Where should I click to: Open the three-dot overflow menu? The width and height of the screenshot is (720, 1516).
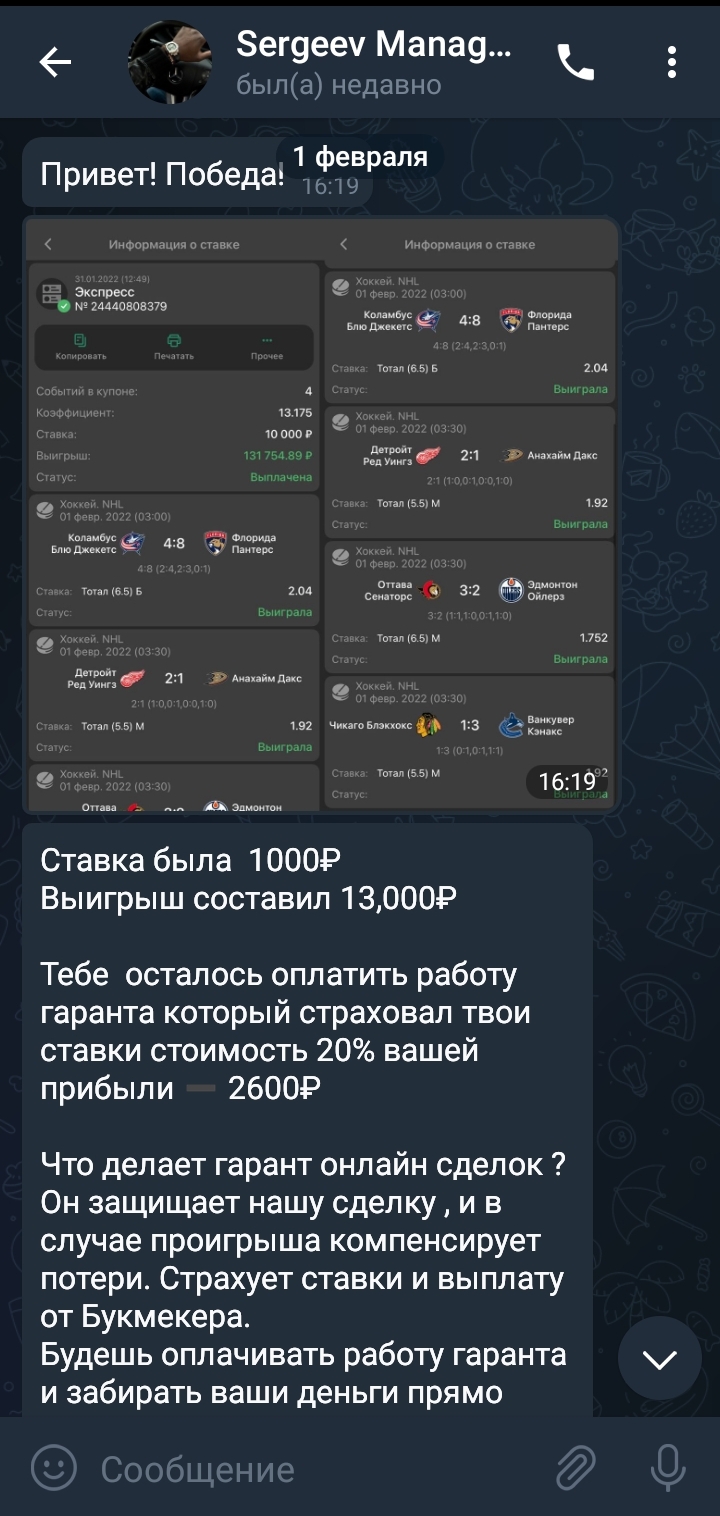pyautogui.click(x=673, y=63)
